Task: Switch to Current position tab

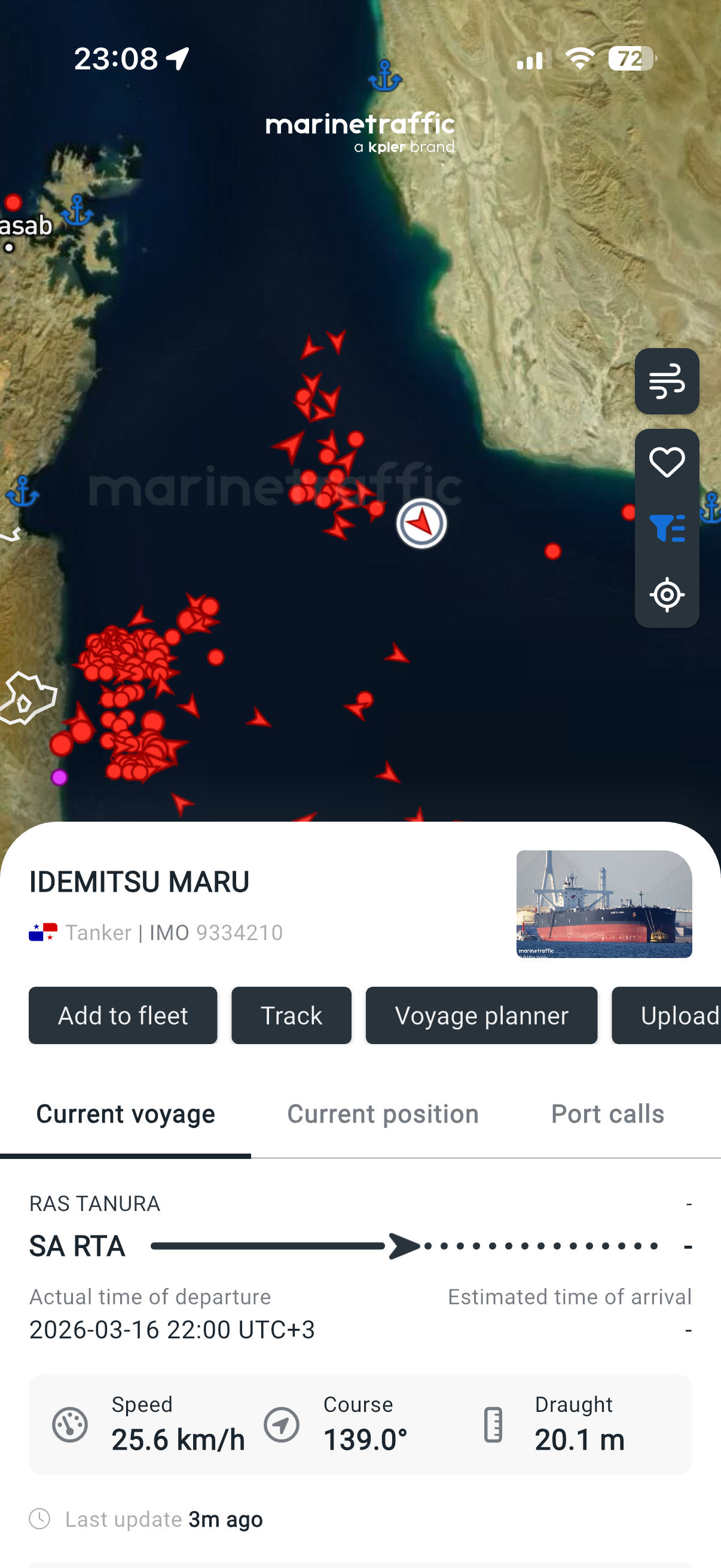Action: (383, 1114)
